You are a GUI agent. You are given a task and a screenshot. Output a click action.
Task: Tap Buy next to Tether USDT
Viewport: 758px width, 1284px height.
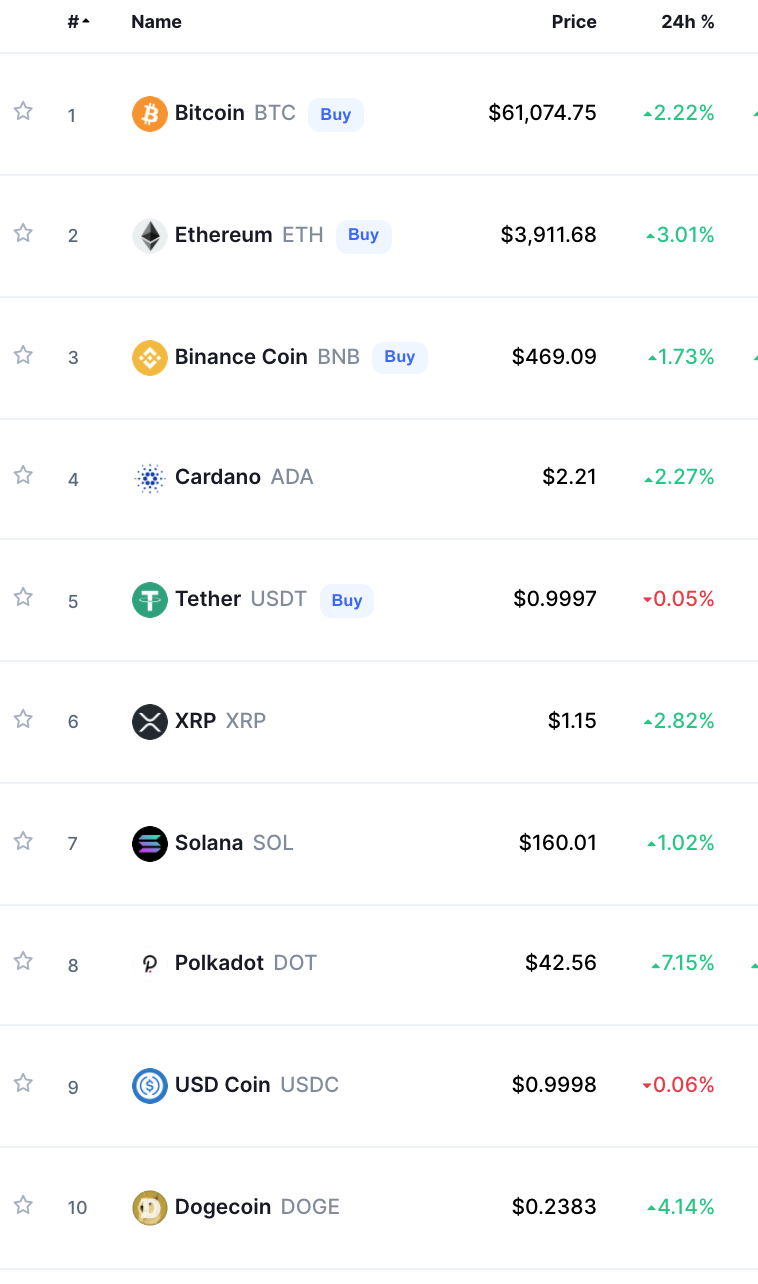347,600
